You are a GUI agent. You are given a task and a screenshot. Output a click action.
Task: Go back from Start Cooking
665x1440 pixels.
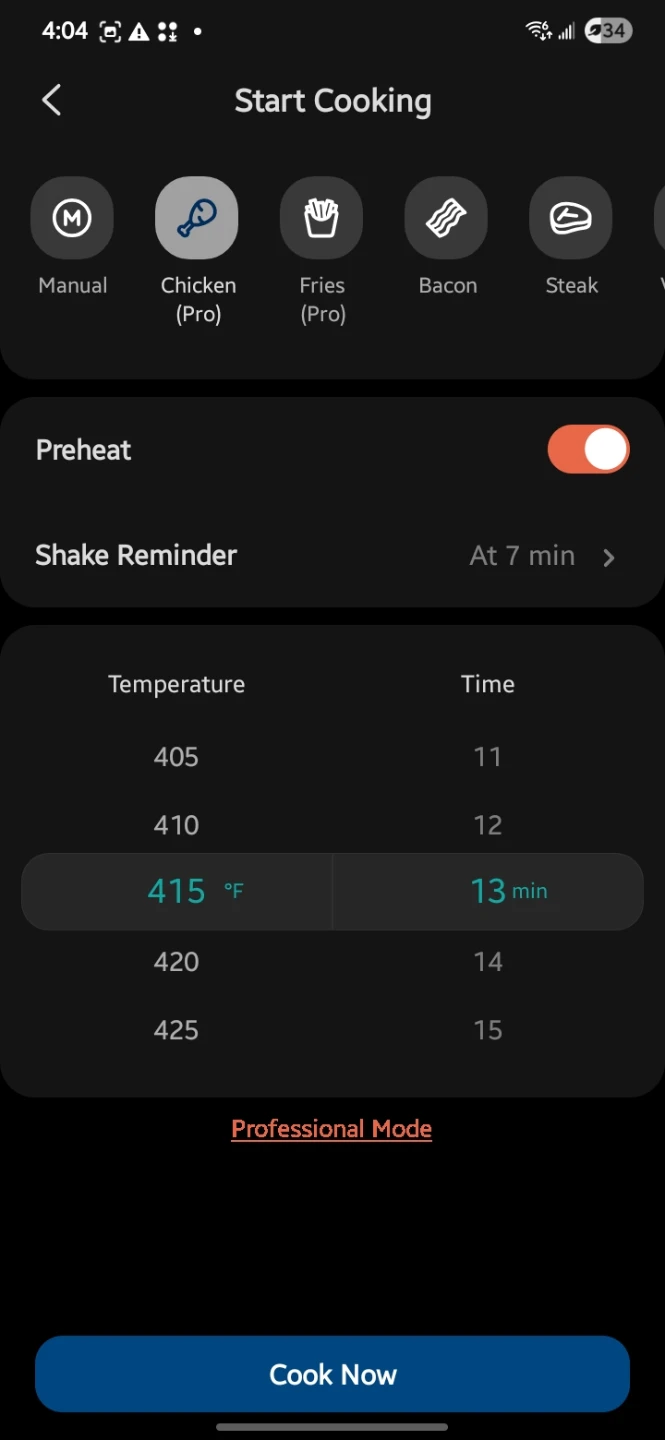[x=52, y=100]
